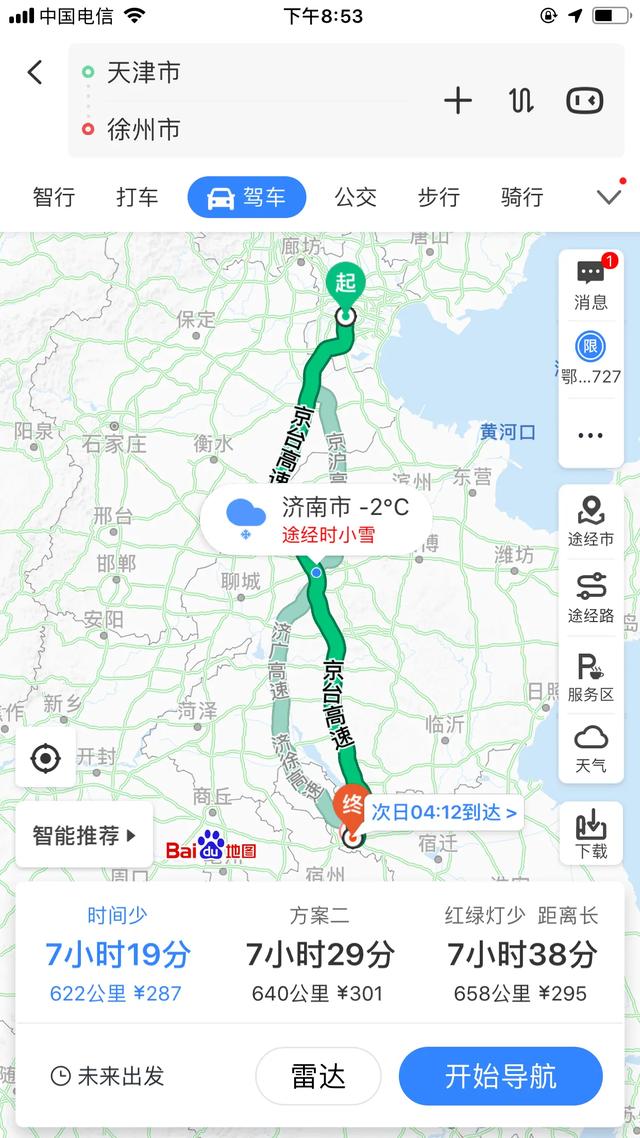Screen dimensions: 640x1138
Task: Download the offline map via 下载
Action: click(590, 835)
